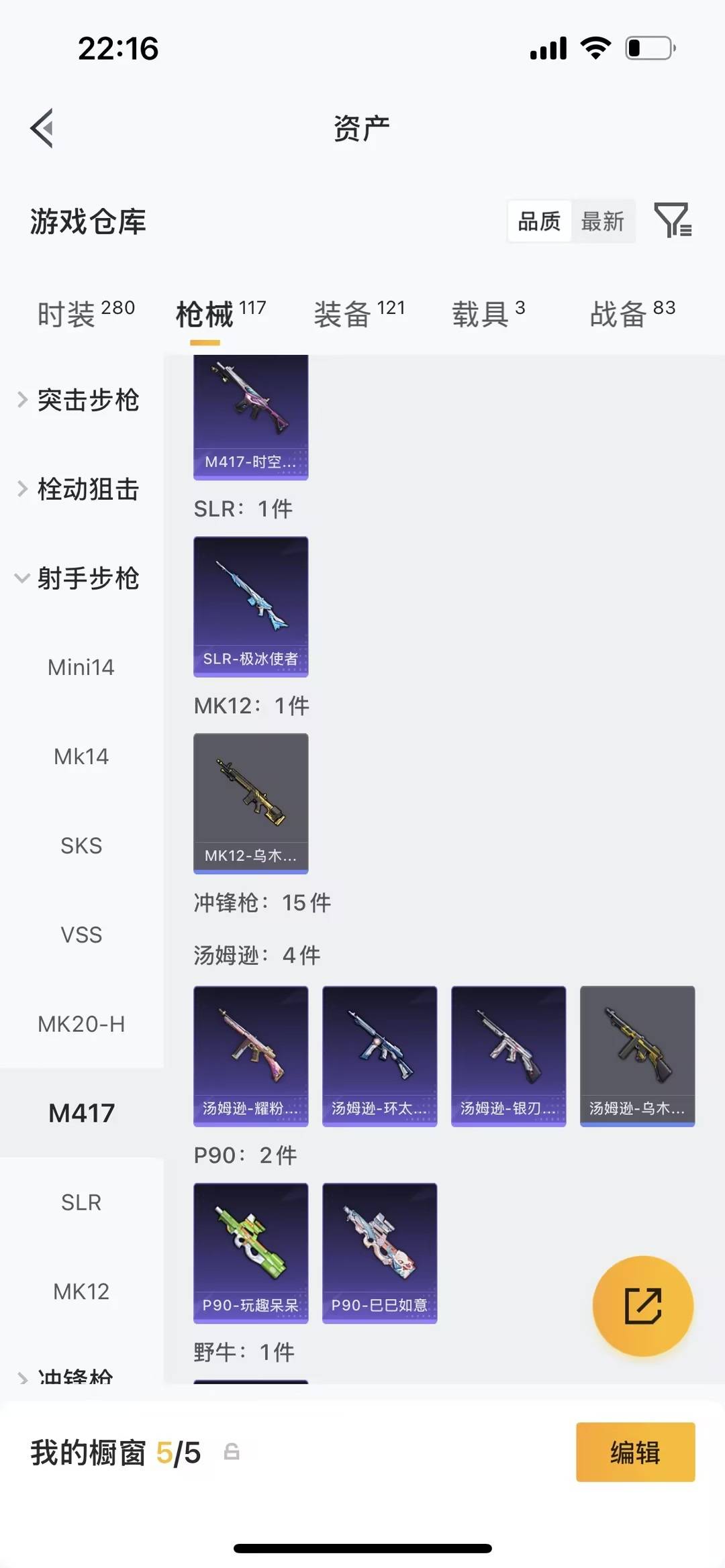Select the P90-玩趣呆呆 skin
725x1568 pixels.
[250, 1252]
